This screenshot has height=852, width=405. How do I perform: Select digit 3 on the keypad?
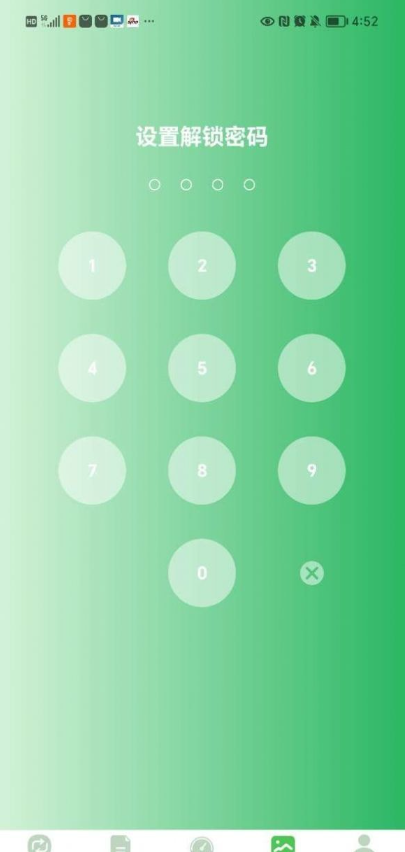coord(311,266)
